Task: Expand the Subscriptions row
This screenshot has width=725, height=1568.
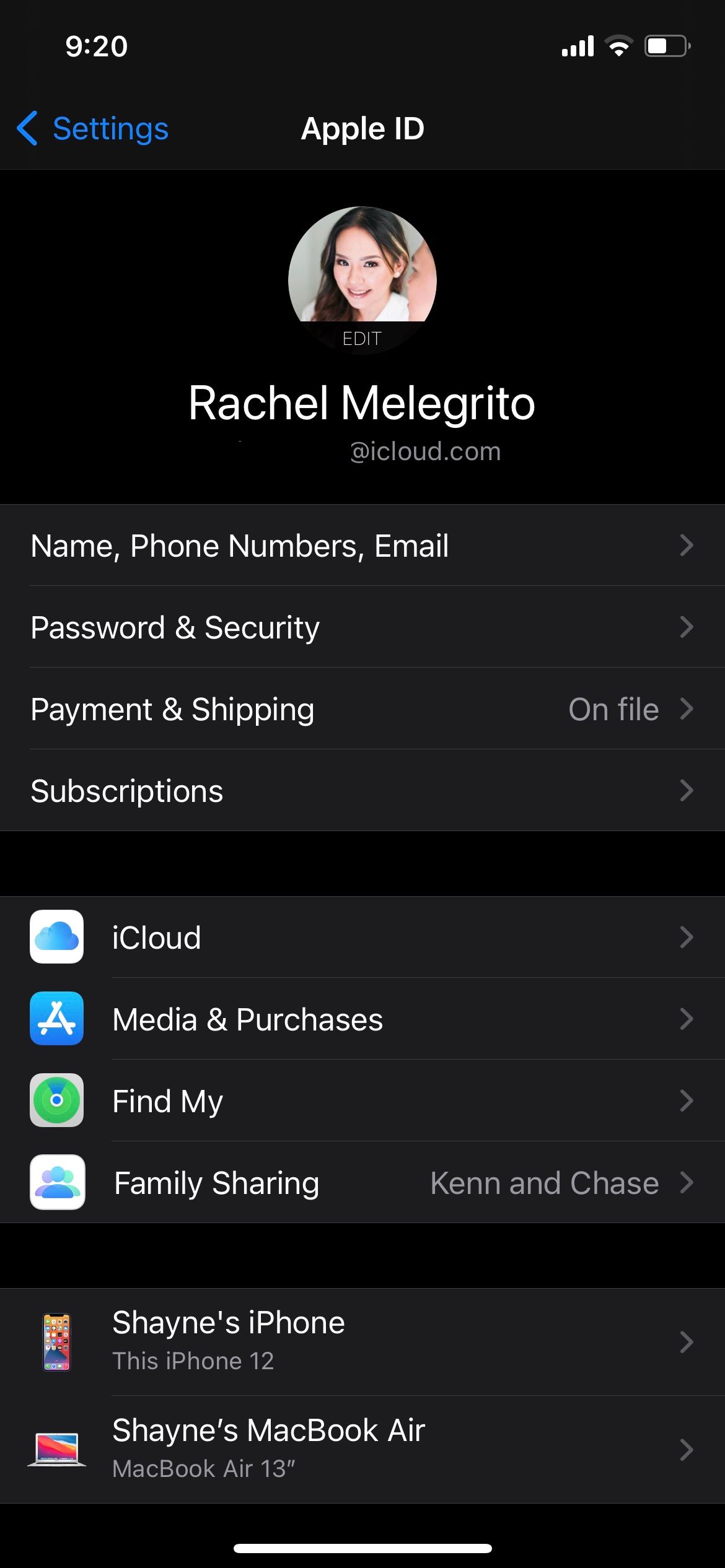Action: coord(362,791)
